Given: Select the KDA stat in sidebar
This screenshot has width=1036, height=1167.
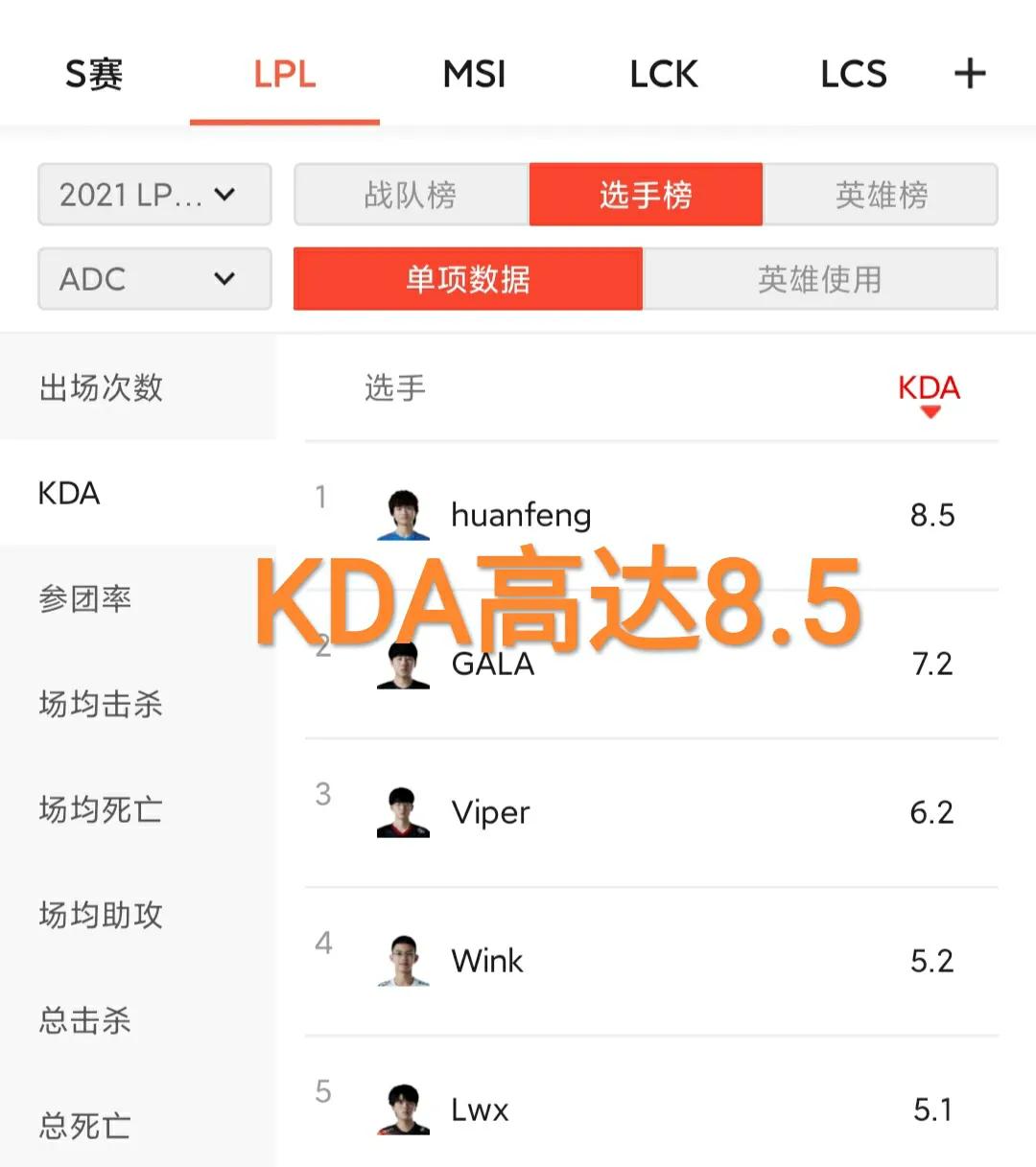Looking at the screenshot, I should [x=68, y=493].
